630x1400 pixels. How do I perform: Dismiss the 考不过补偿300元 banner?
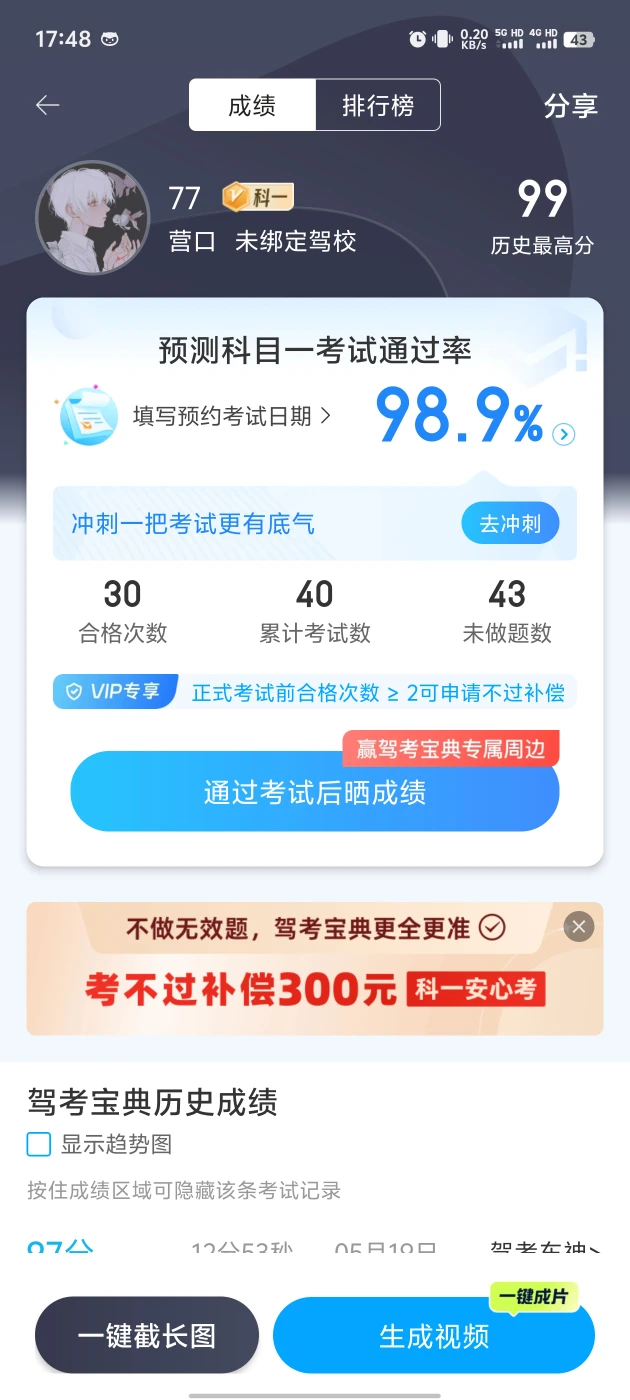579,927
